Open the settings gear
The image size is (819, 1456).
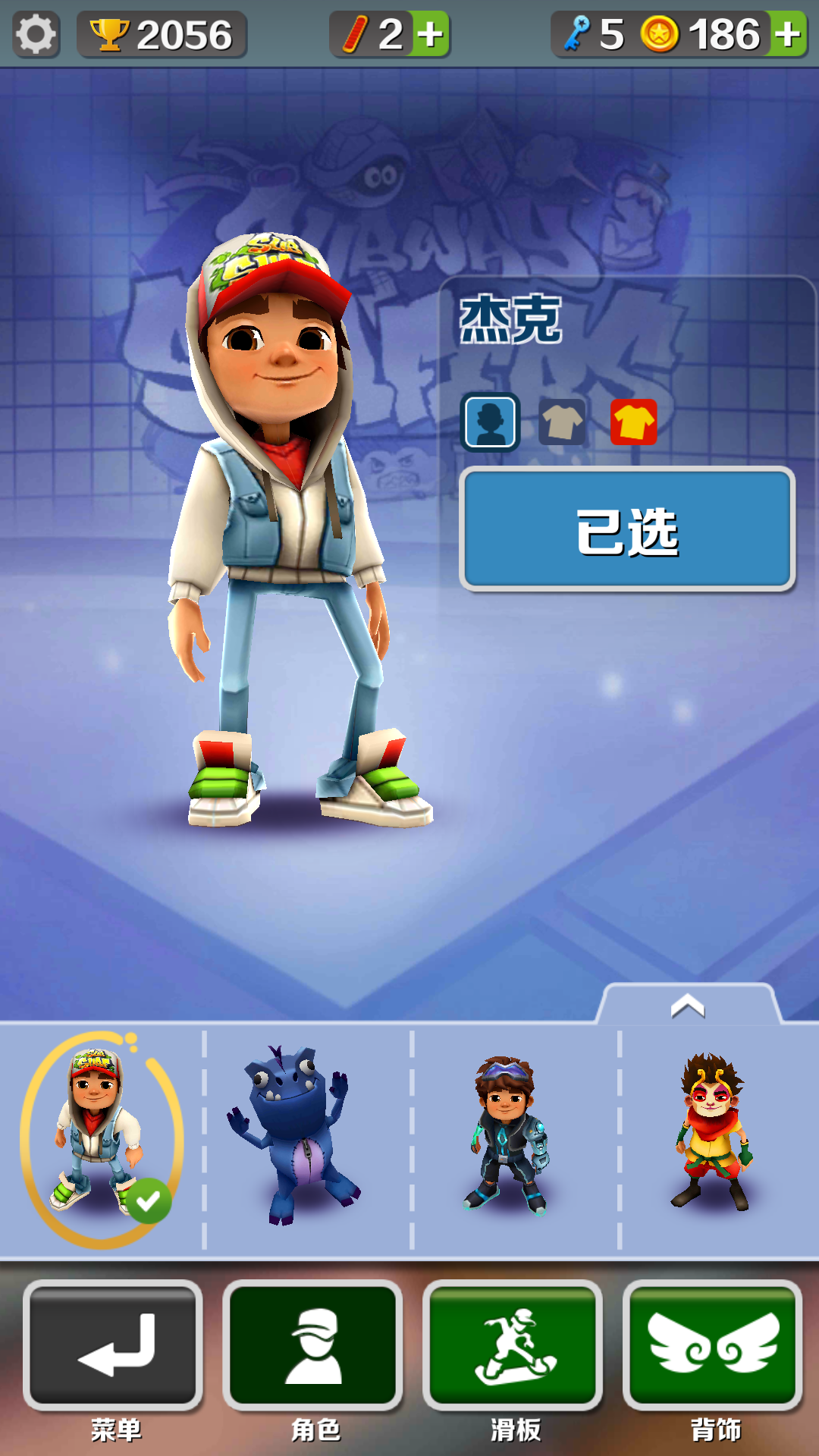[x=36, y=34]
